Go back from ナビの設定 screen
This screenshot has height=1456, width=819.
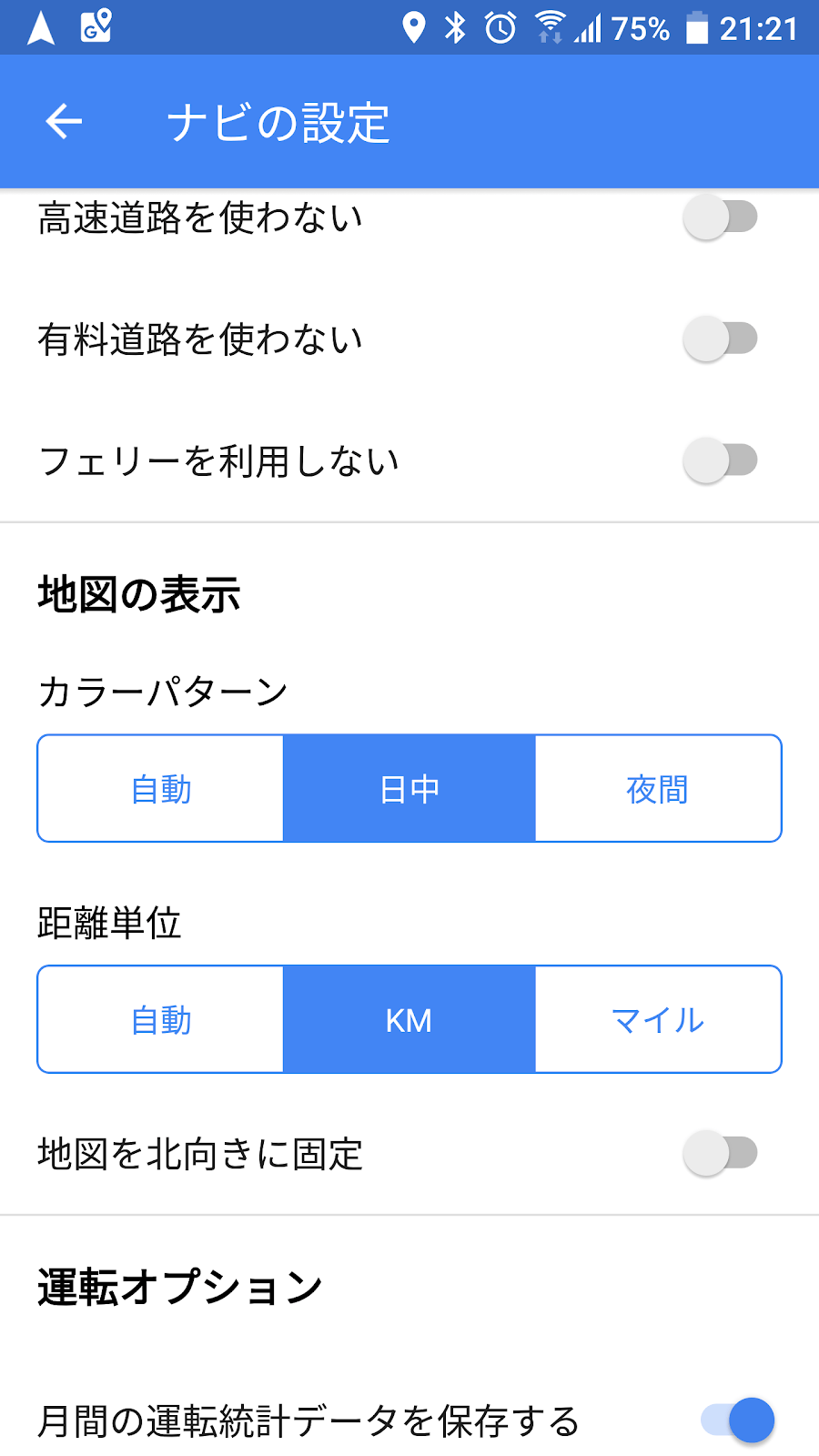click(x=64, y=121)
